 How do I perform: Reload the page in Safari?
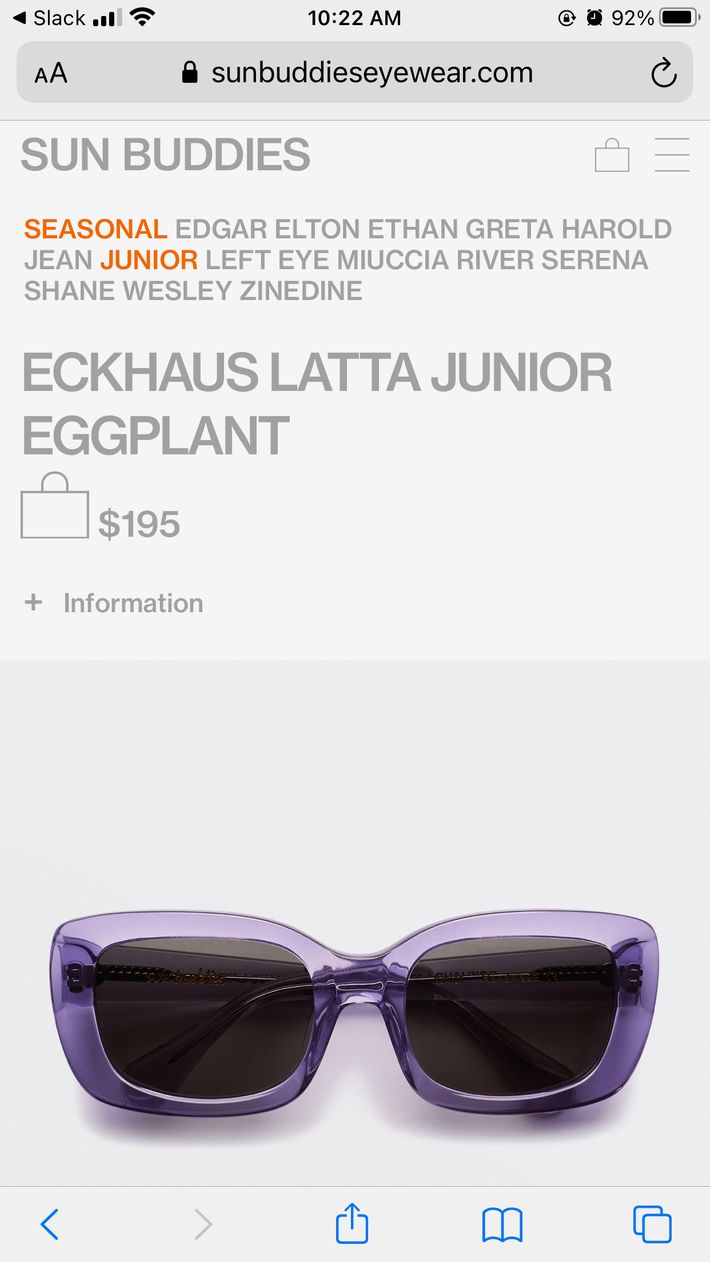tap(663, 73)
